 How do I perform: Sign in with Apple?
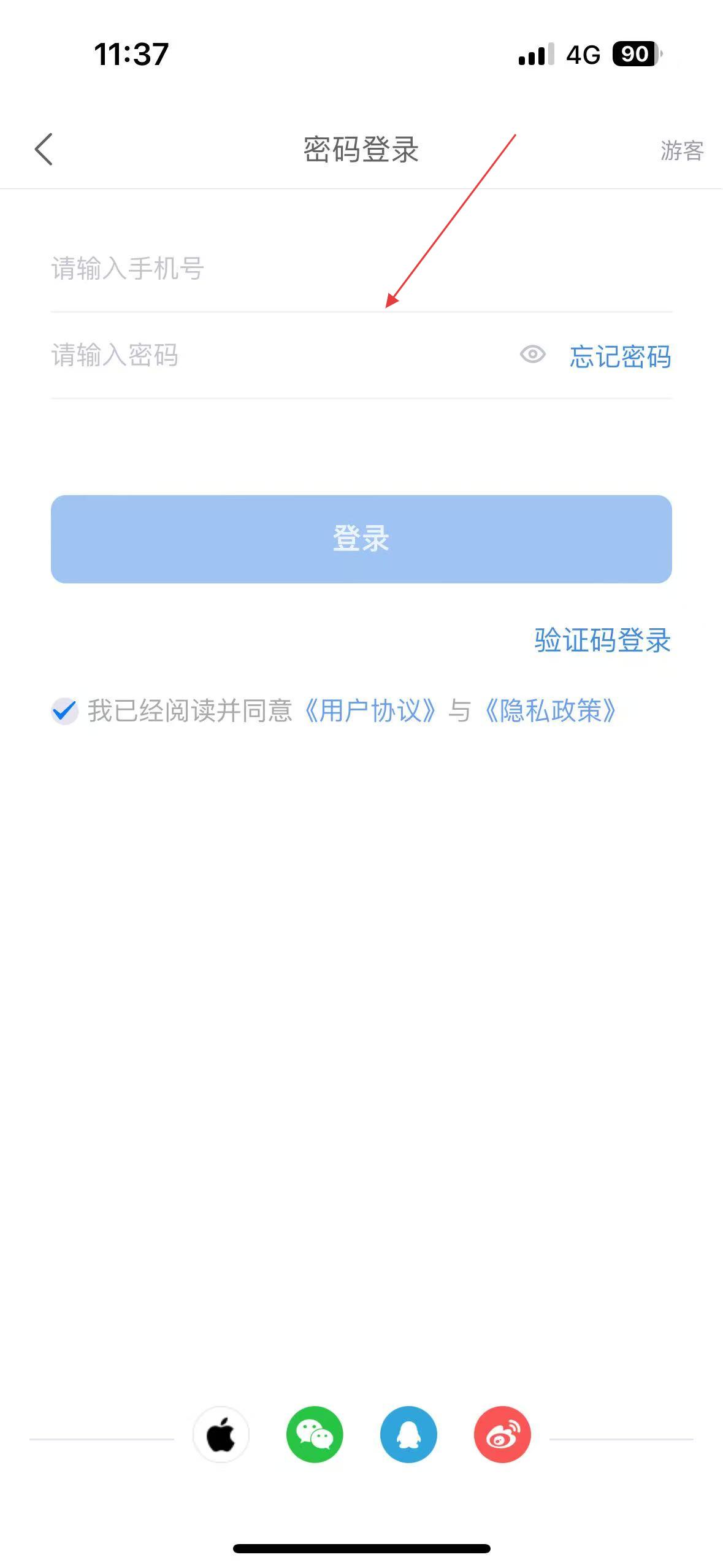click(221, 1434)
